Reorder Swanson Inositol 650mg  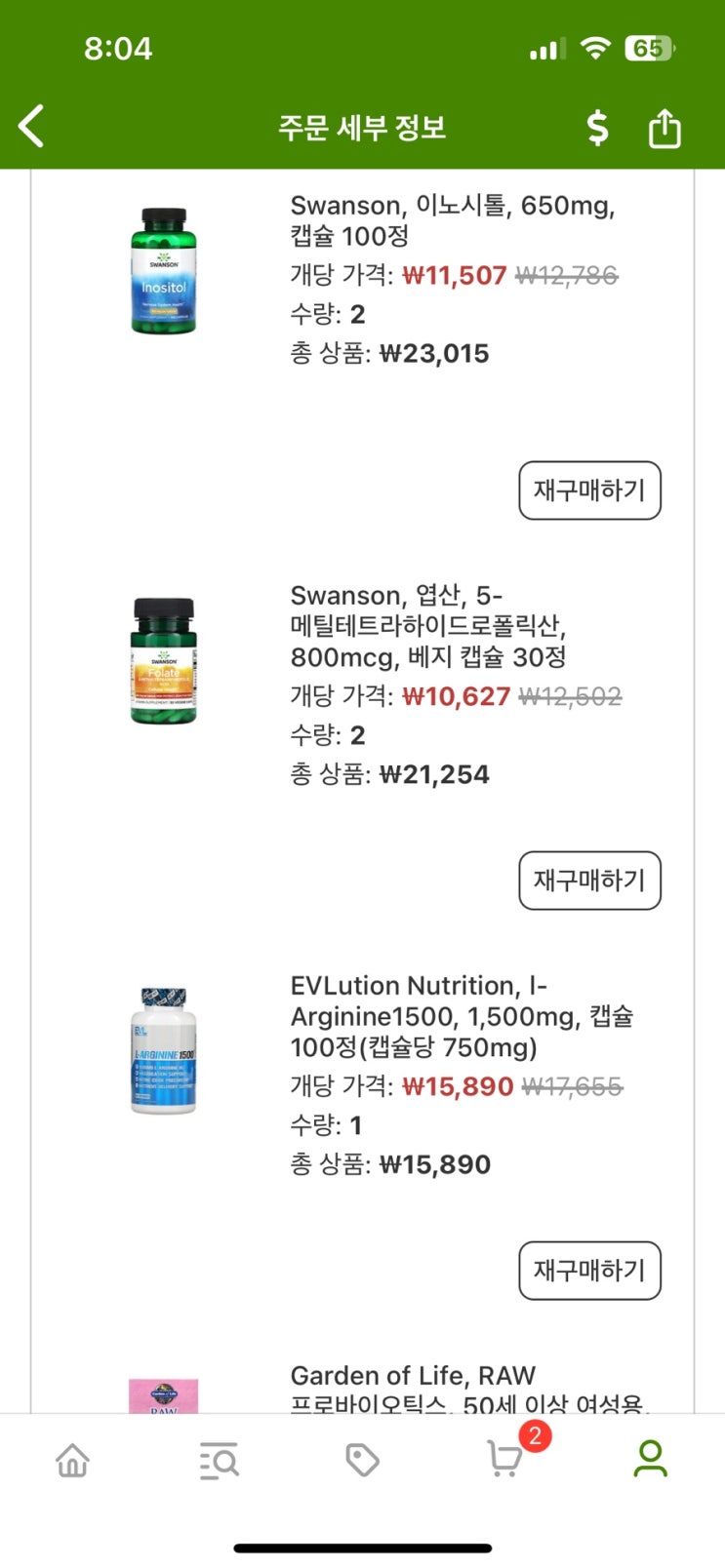[589, 490]
